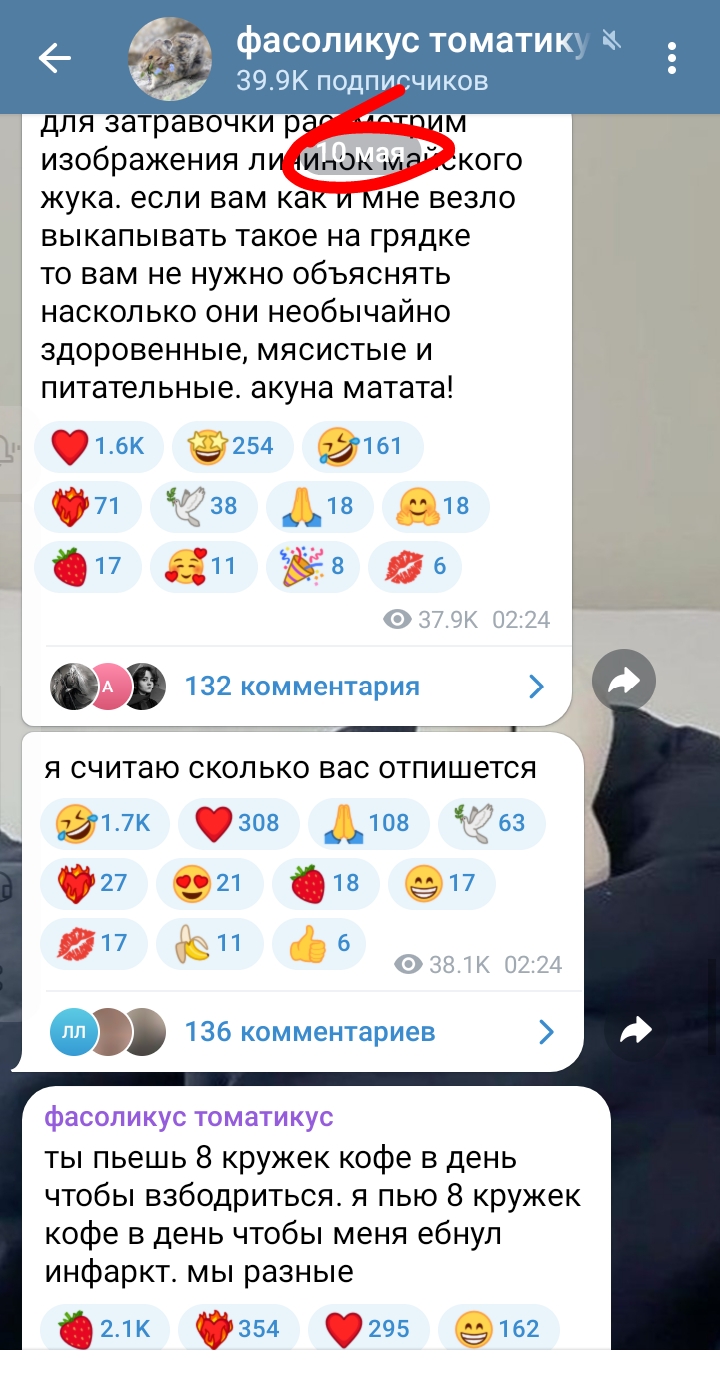Go back using the arrow
The height and width of the screenshot is (1376, 720).
pyautogui.click(x=55, y=58)
